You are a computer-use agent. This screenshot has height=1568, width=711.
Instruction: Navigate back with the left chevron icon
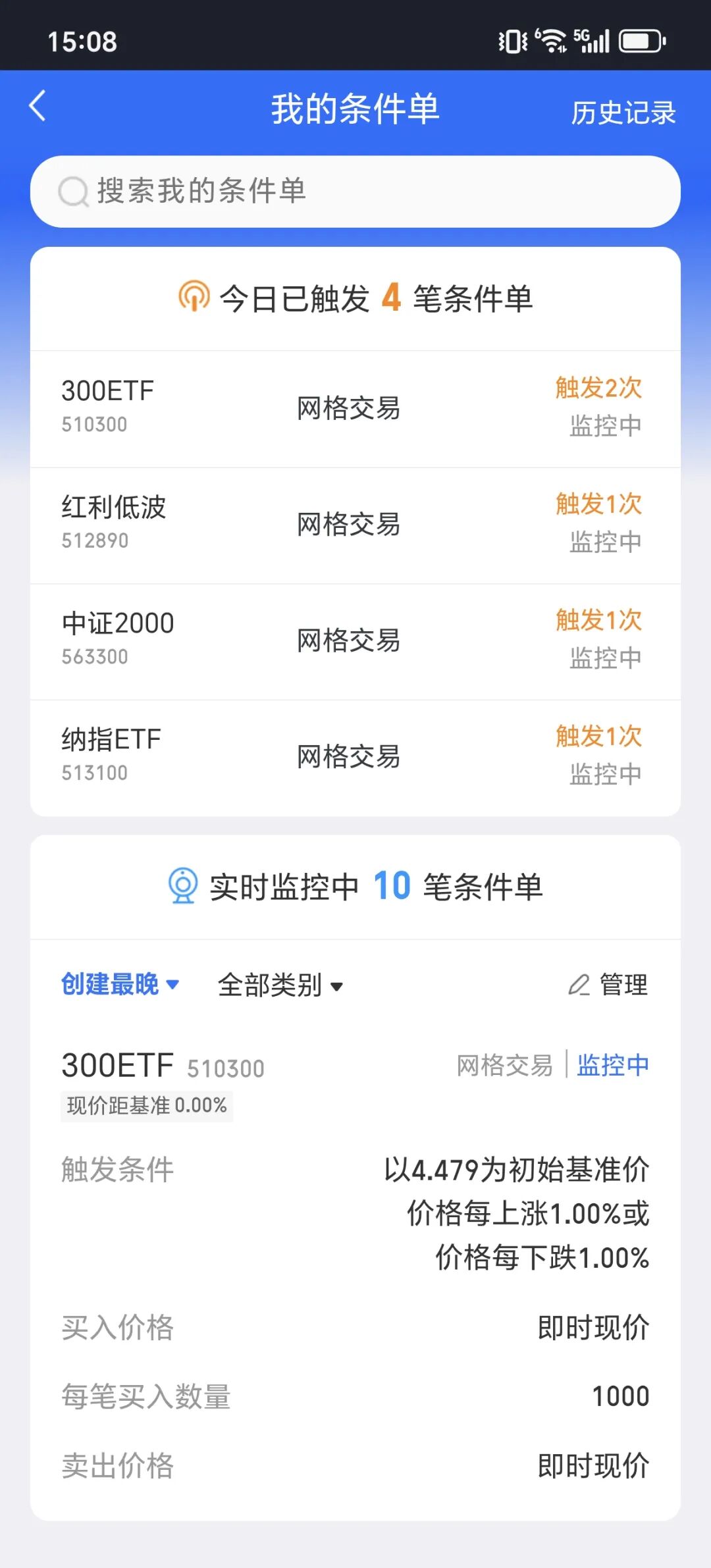(38, 105)
